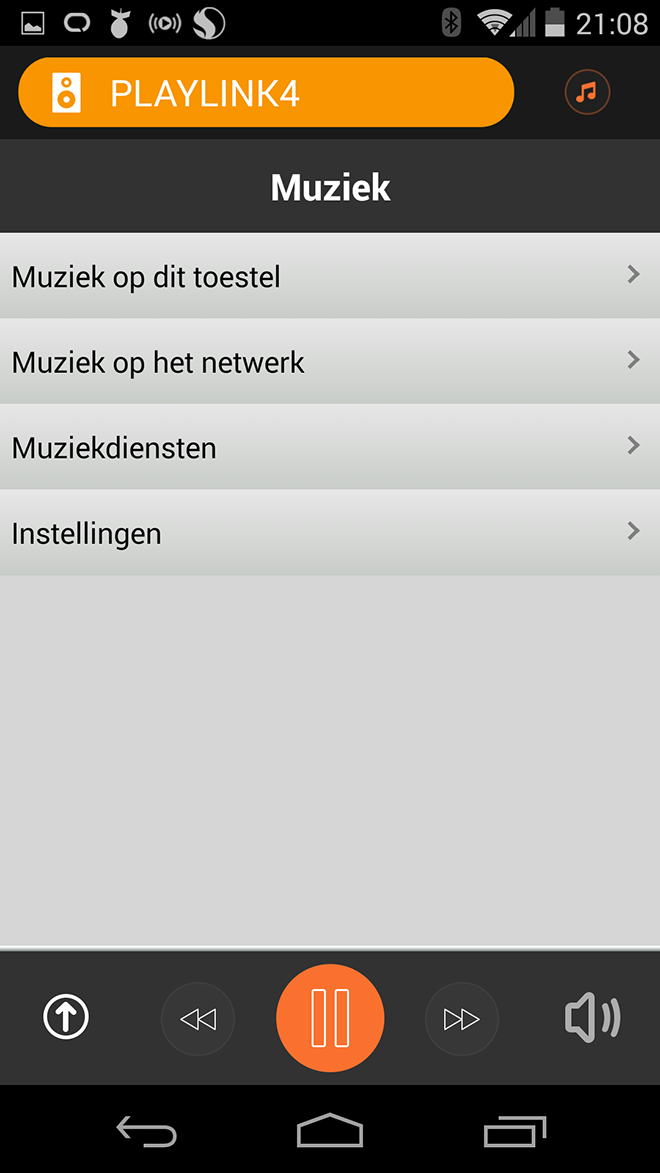660x1173 pixels.
Task: Go to Instellingen
Action: pyautogui.click(x=330, y=533)
